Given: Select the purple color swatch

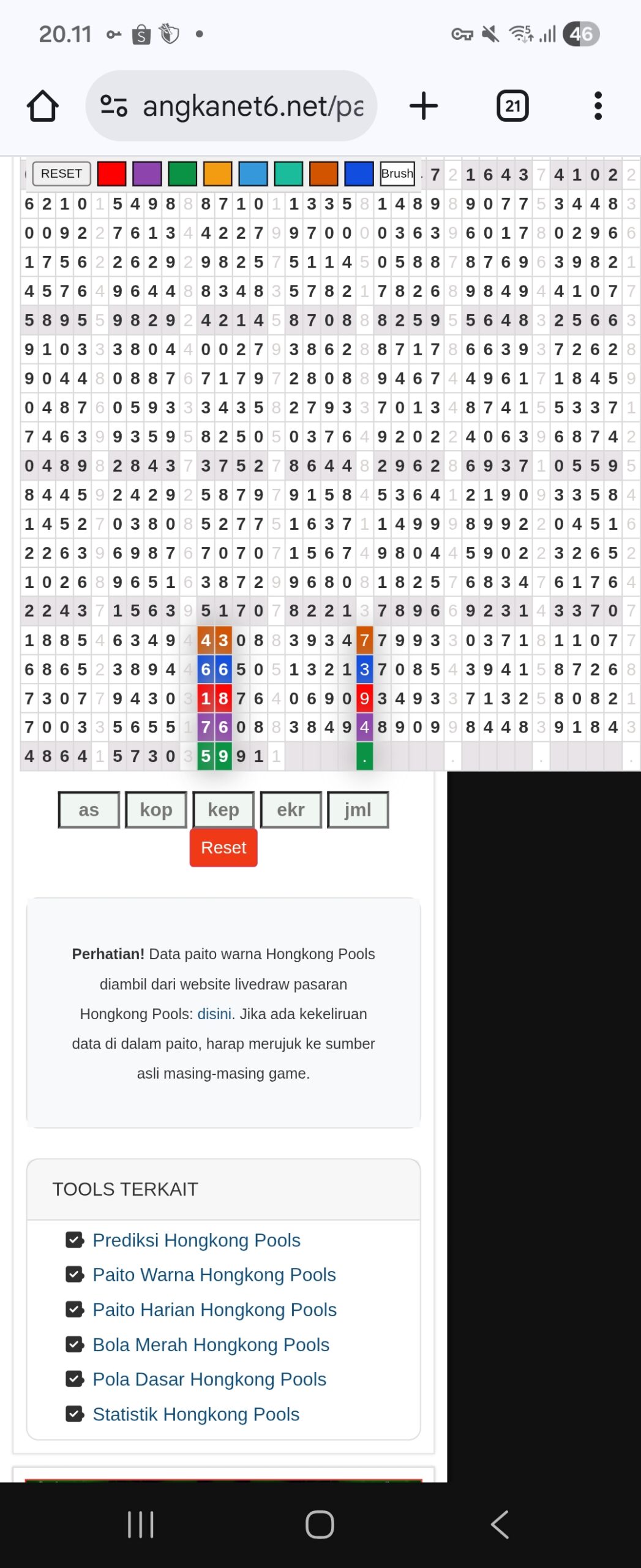Looking at the screenshot, I should 147,174.
